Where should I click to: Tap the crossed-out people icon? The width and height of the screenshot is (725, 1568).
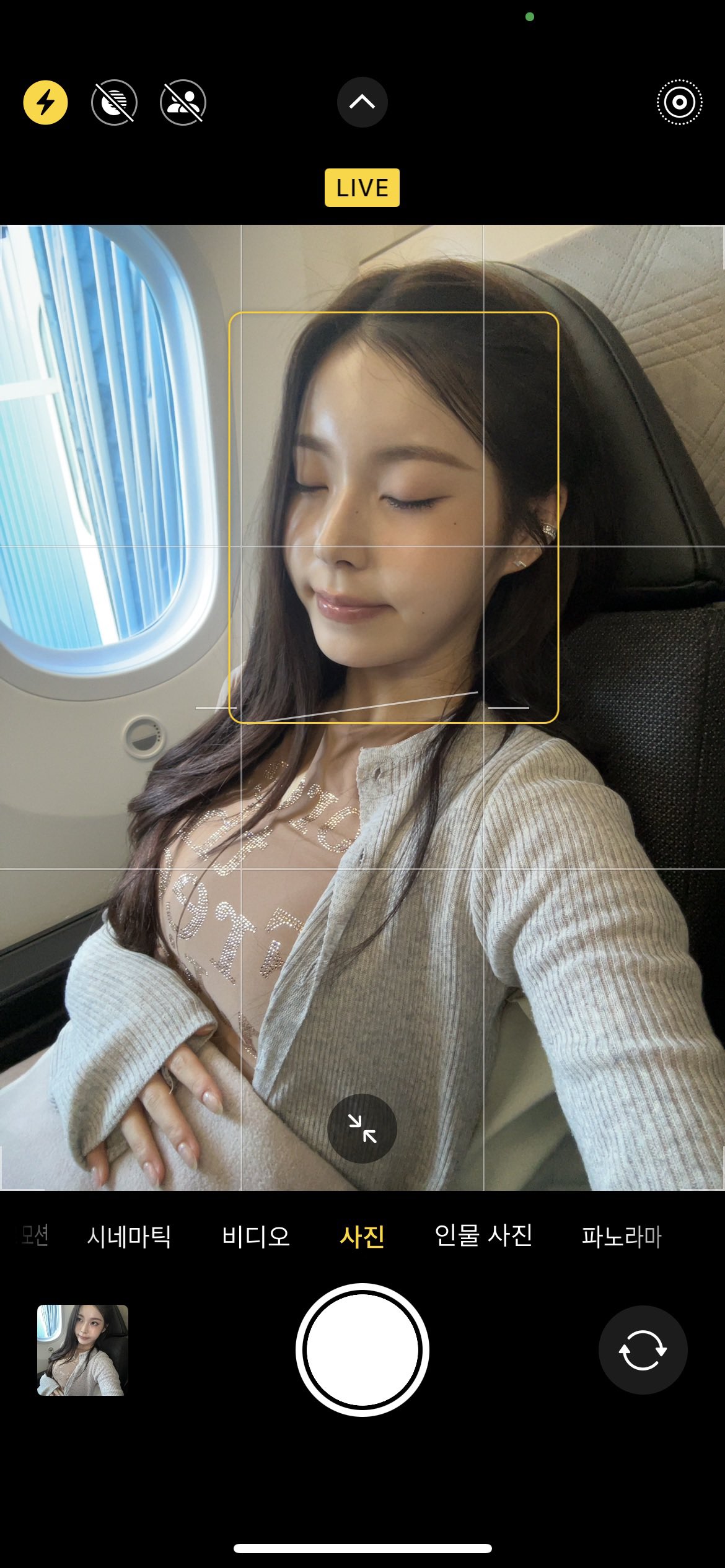(183, 102)
